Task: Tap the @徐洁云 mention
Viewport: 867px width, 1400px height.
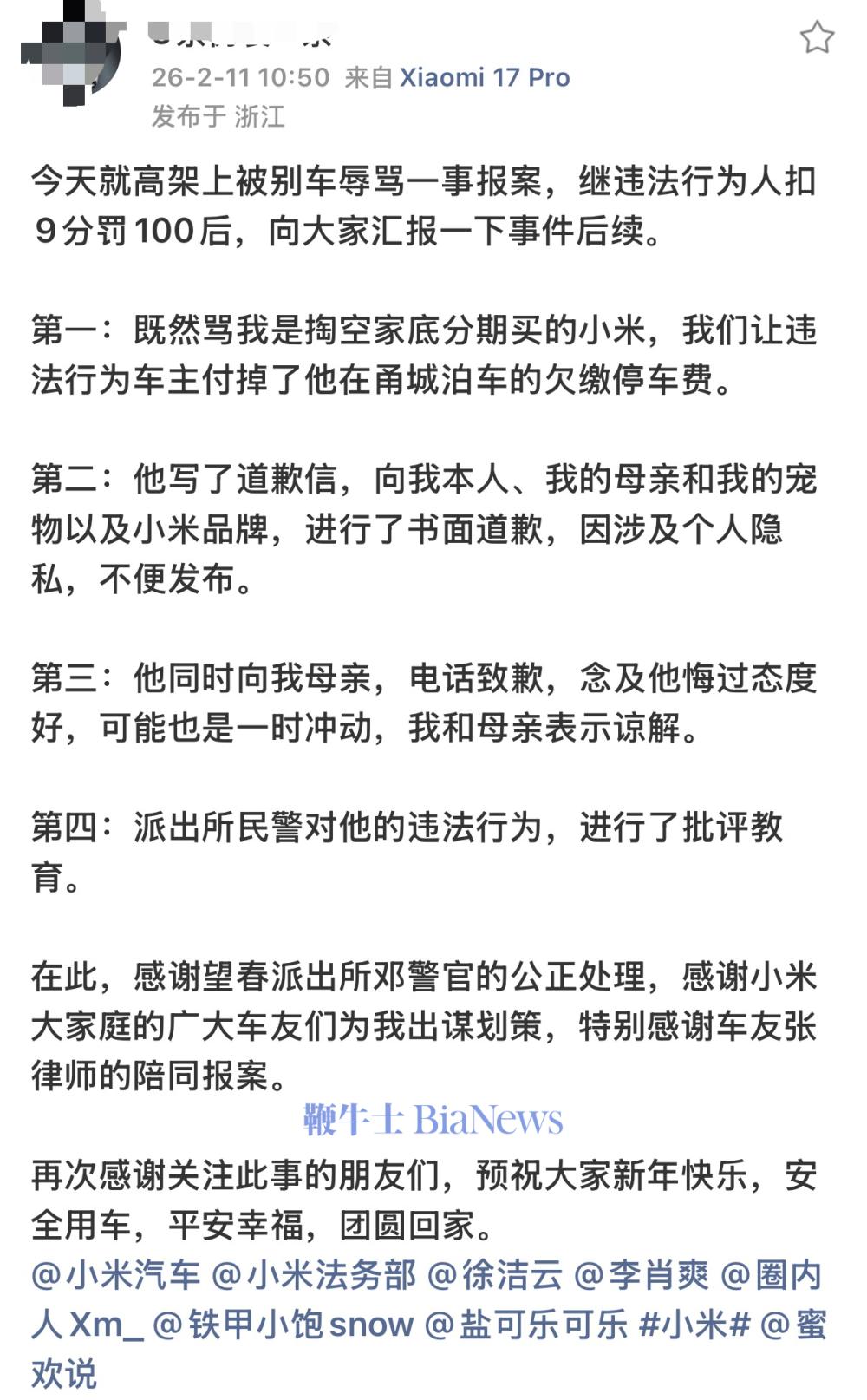Action: (x=495, y=1275)
